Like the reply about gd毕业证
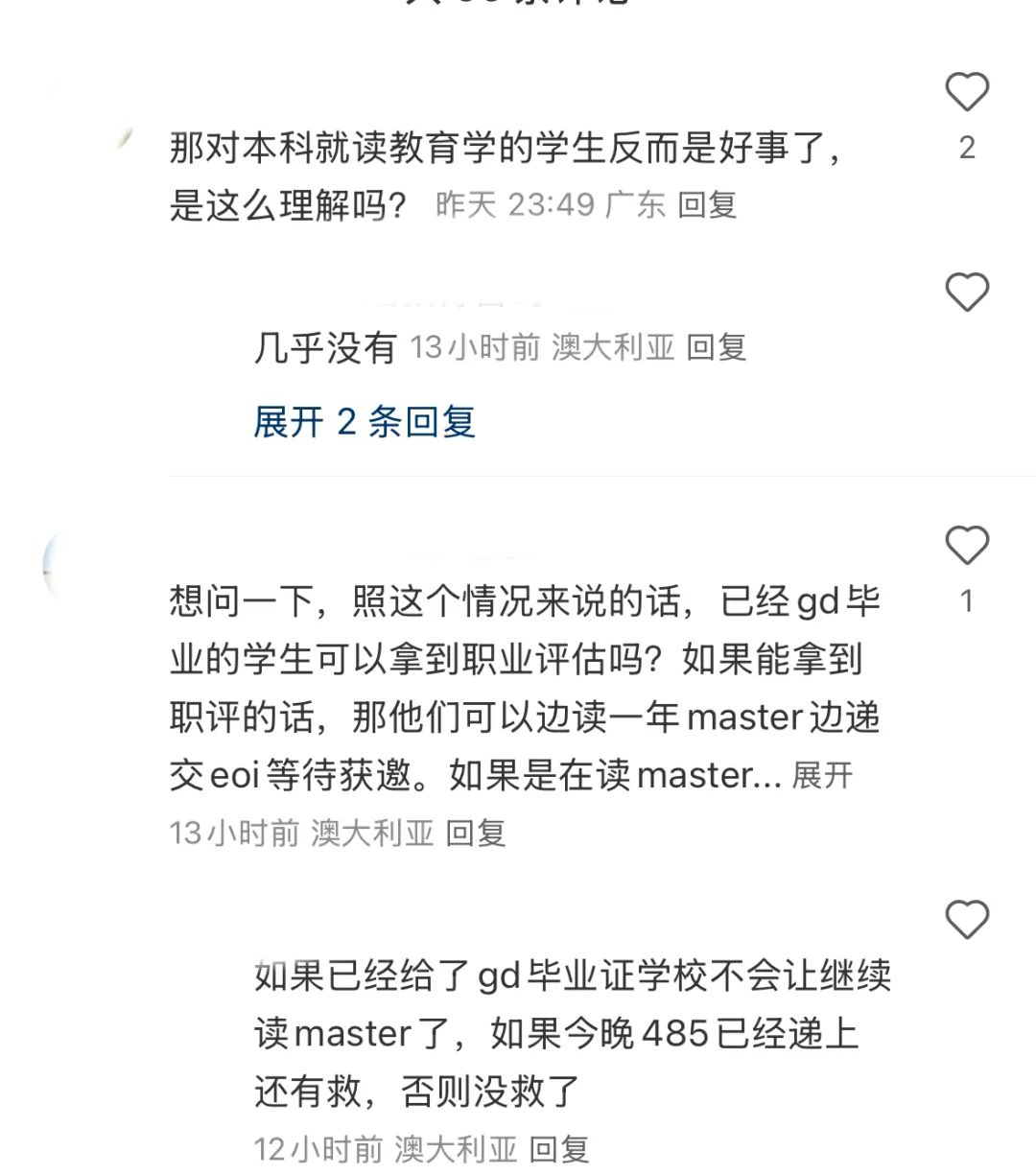This screenshot has height=1175, width=1036. pyautogui.click(x=966, y=920)
